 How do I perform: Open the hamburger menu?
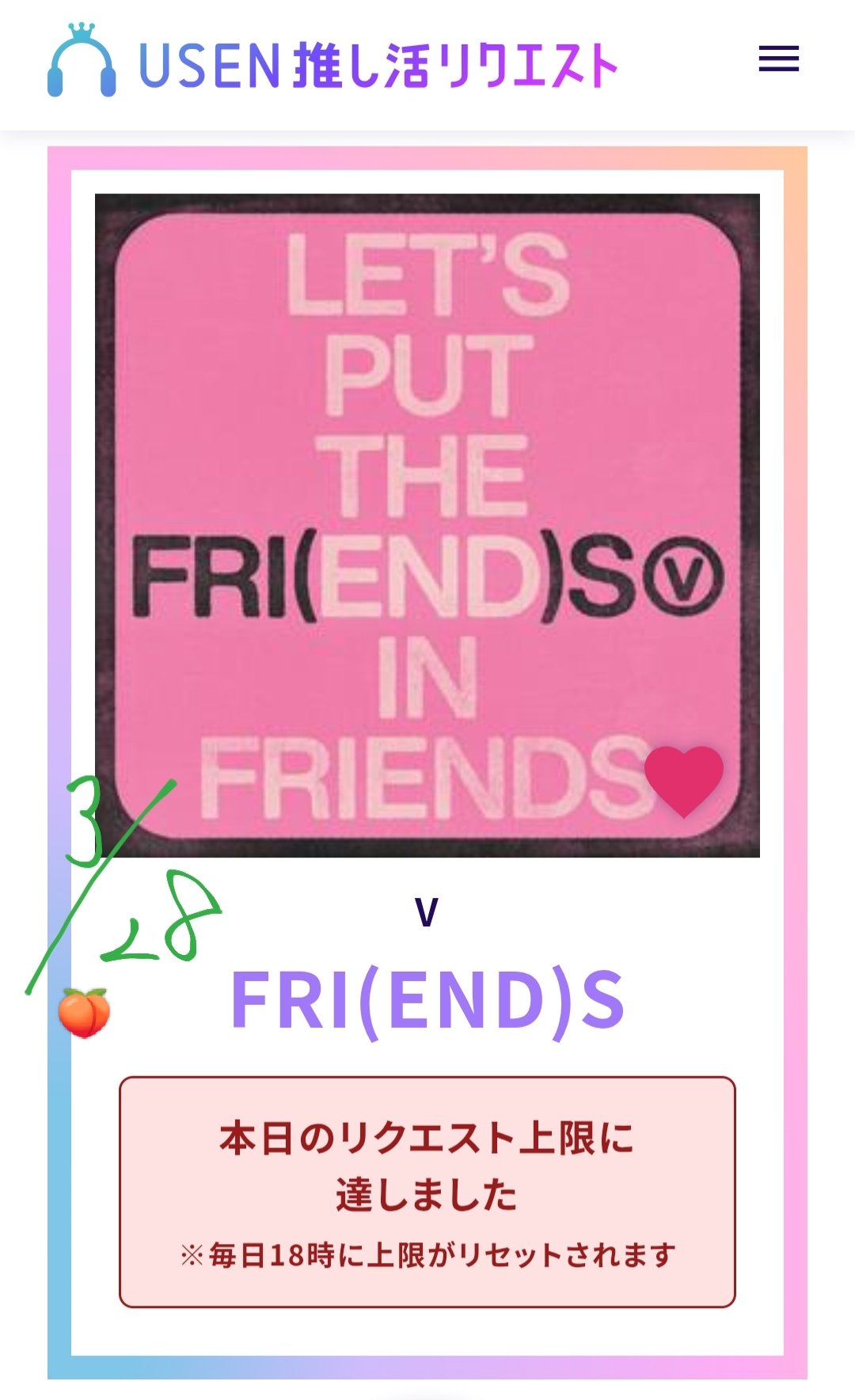click(778, 59)
